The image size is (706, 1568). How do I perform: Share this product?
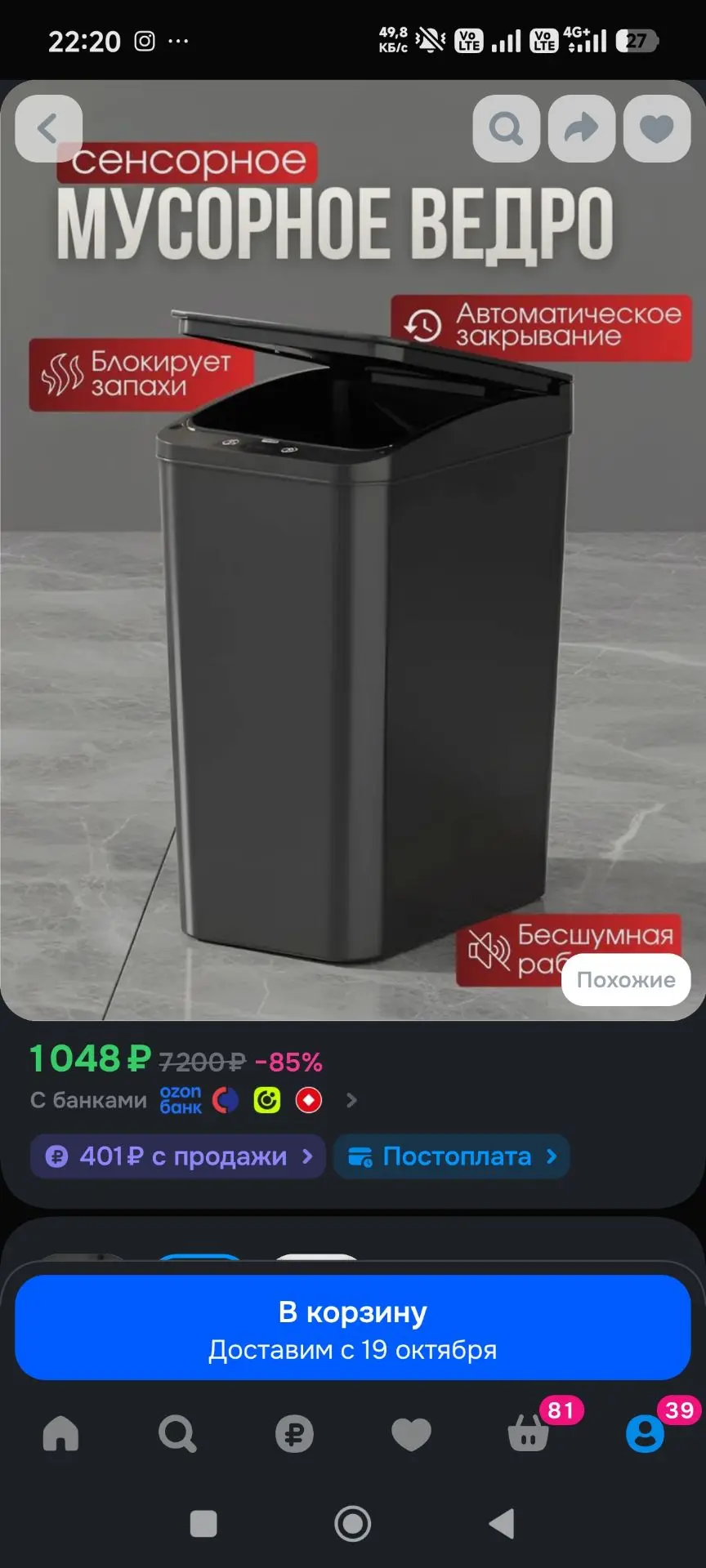pyautogui.click(x=581, y=128)
